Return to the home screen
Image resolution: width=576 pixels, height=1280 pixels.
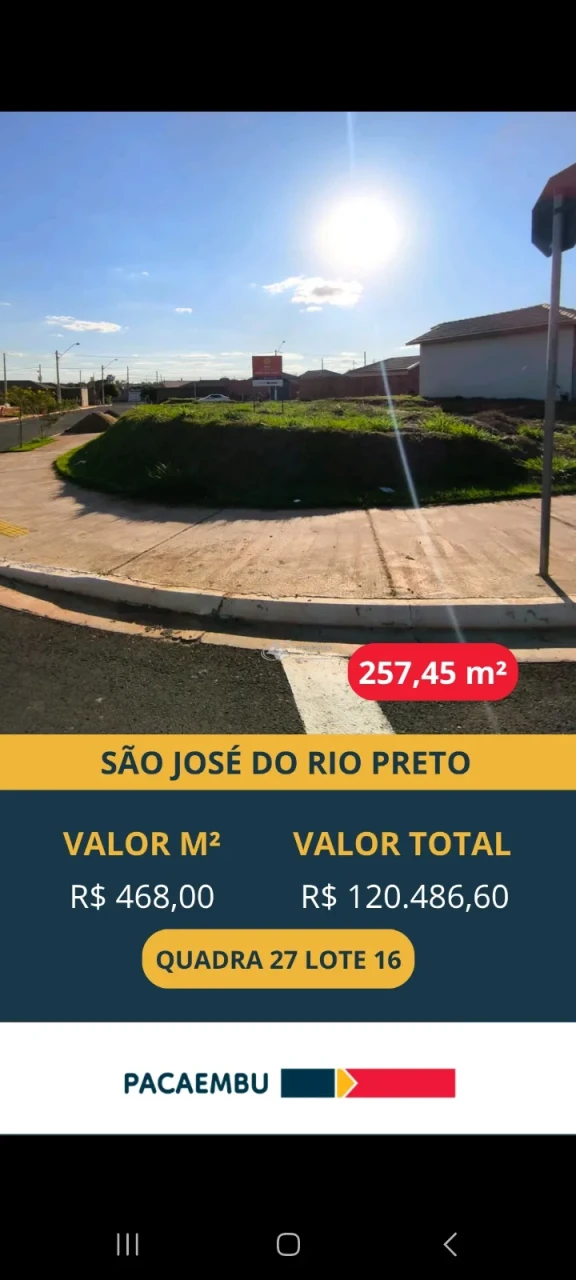click(x=288, y=1244)
